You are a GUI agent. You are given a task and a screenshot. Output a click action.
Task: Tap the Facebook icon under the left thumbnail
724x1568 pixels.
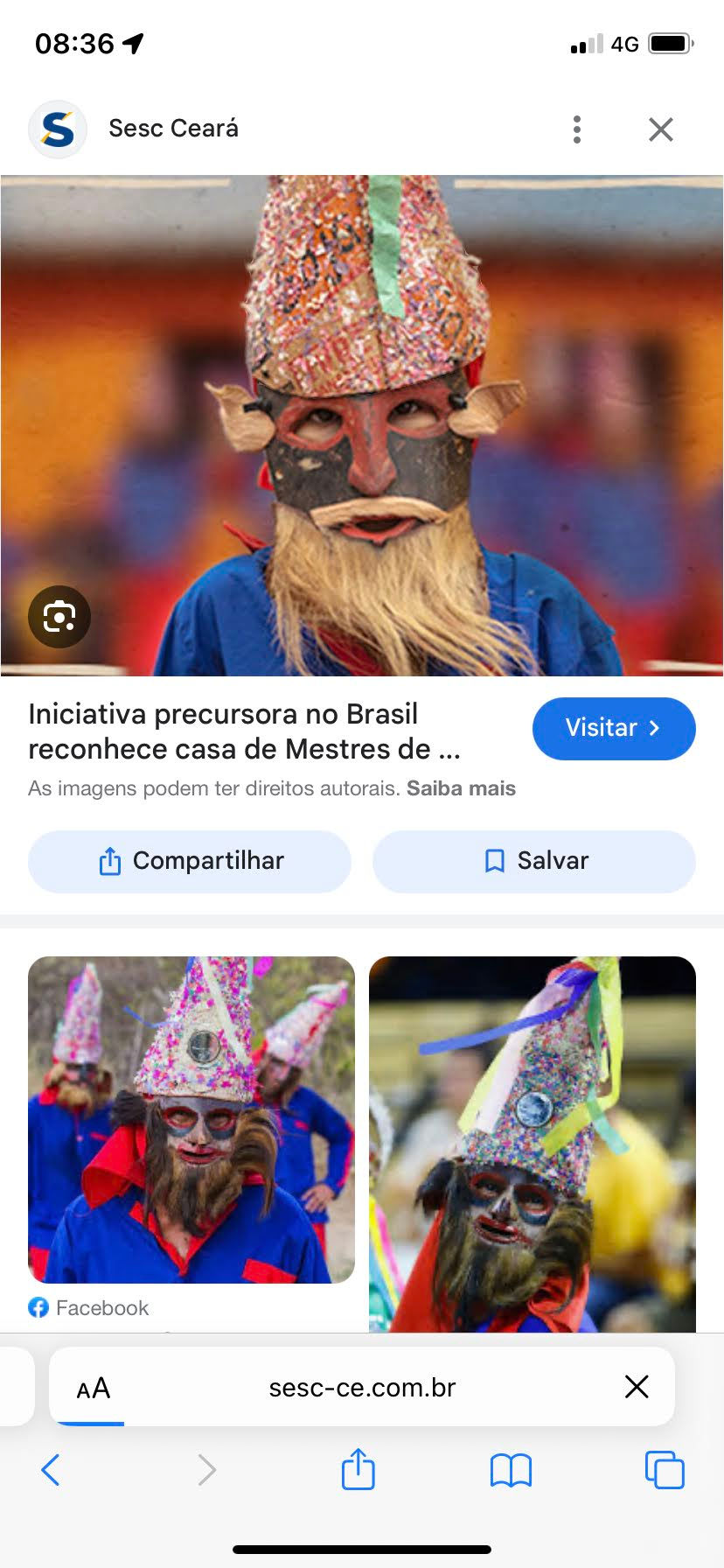tap(38, 1307)
